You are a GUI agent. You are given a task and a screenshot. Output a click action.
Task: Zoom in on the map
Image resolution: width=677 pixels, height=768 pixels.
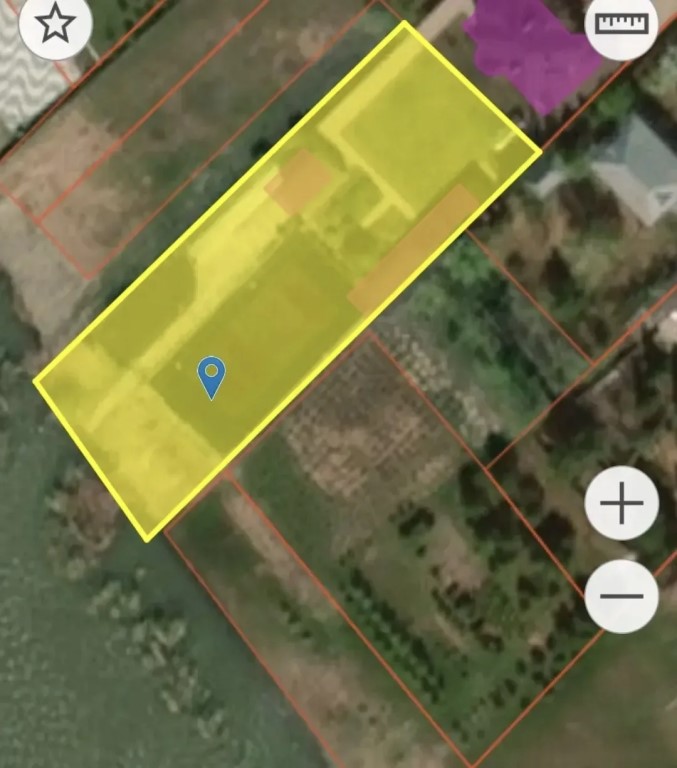[x=621, y=503]
